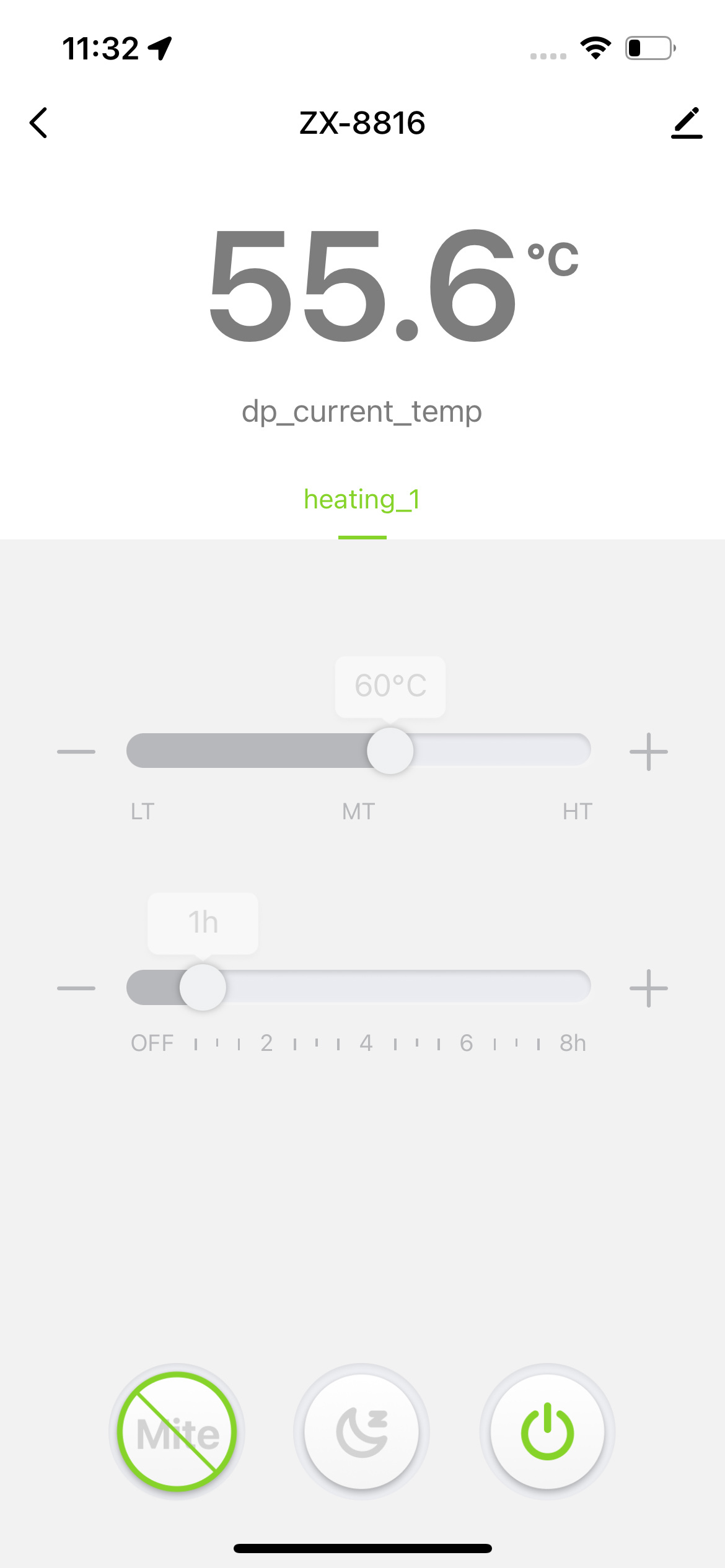Toggle the anti-Mite mode button
The image size is (725, 1568).
(x=178, y=1432)
